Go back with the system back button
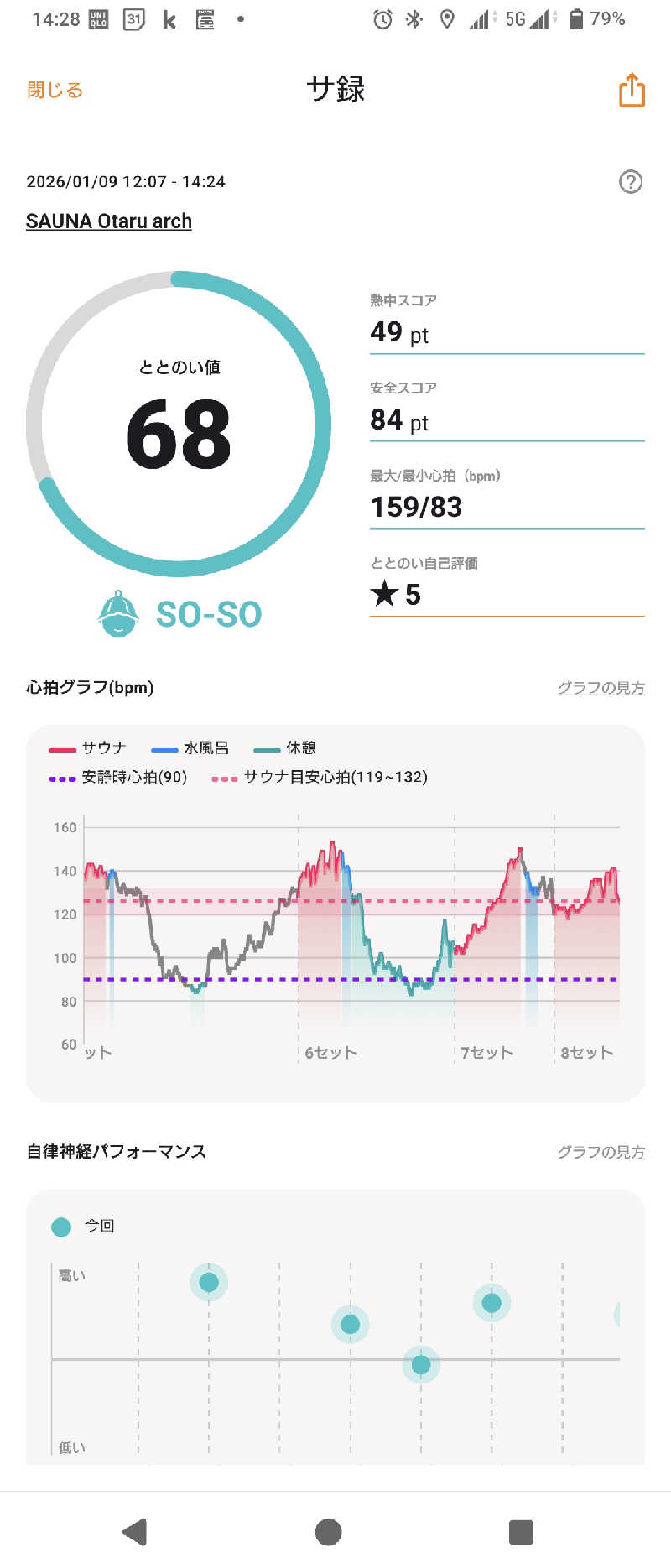Viewport: 671px width, 1568px height. coord(135,1531)
